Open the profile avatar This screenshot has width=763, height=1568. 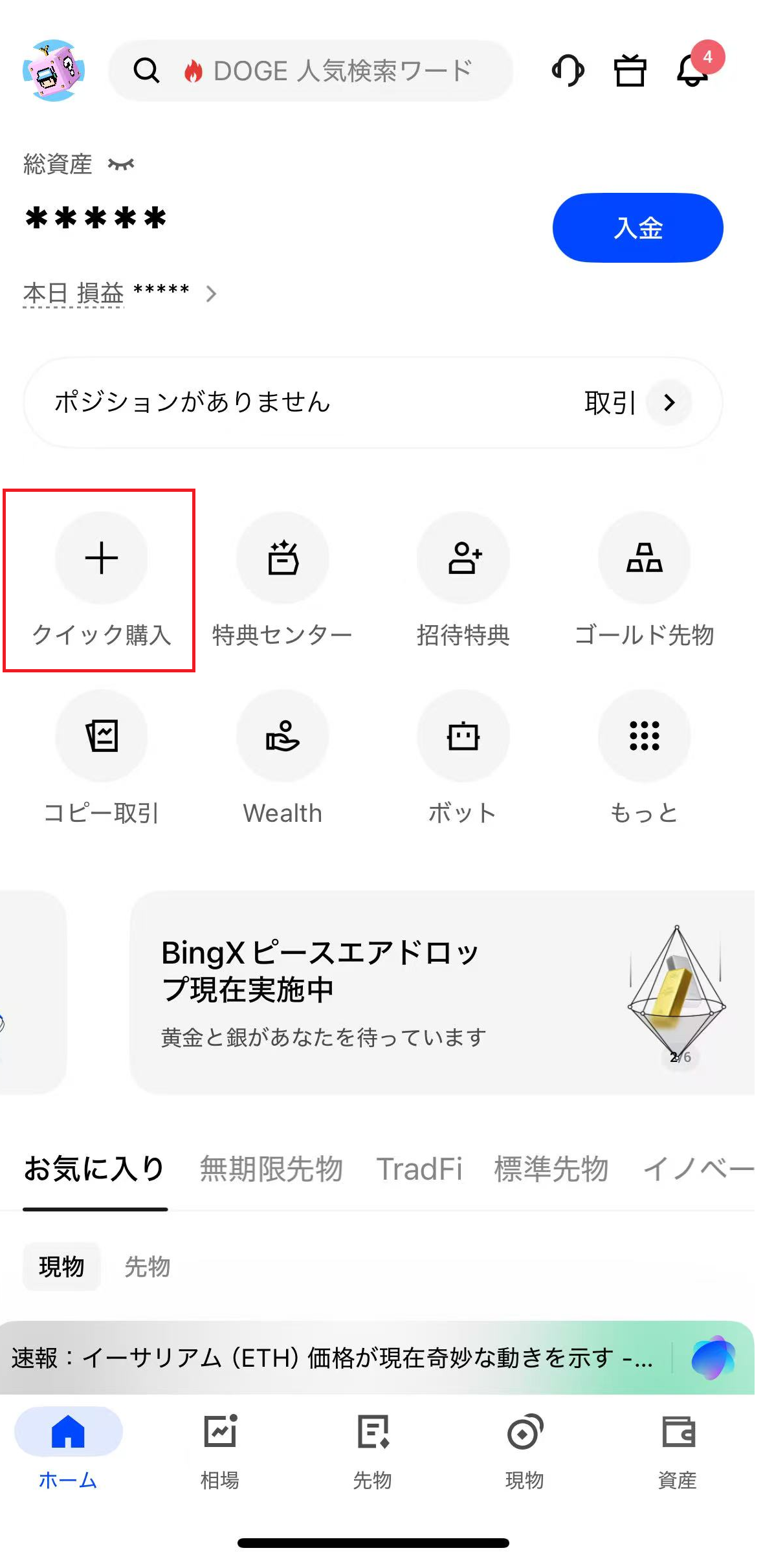(x=54, y=71)
